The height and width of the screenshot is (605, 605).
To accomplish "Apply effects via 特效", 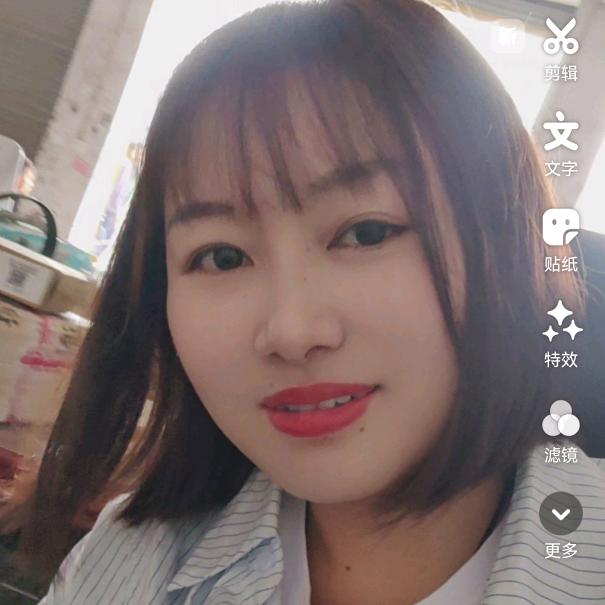I will pos(561,323).
